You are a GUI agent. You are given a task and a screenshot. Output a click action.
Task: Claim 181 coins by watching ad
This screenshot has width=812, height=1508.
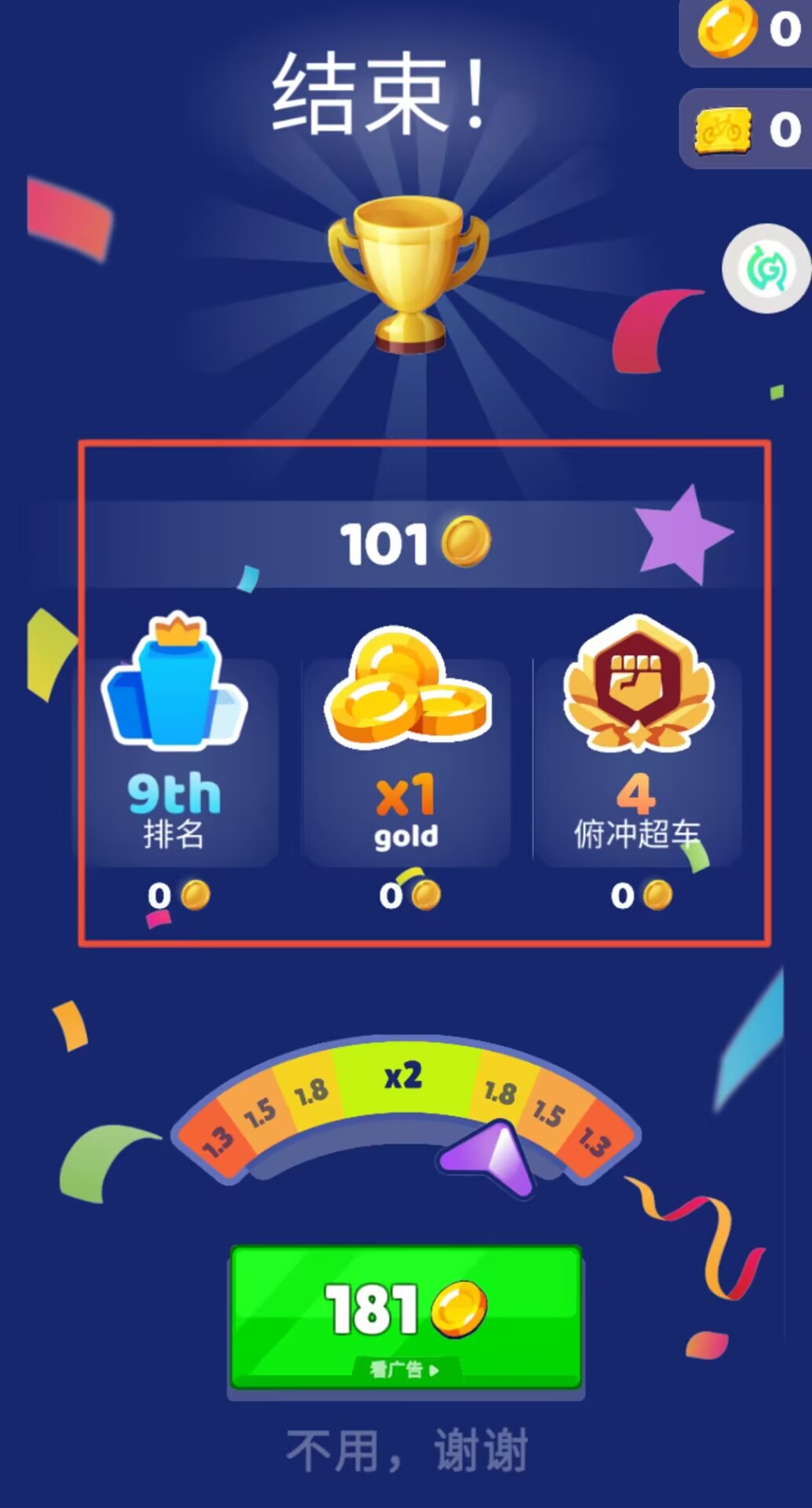click(x=405, y=1318)
